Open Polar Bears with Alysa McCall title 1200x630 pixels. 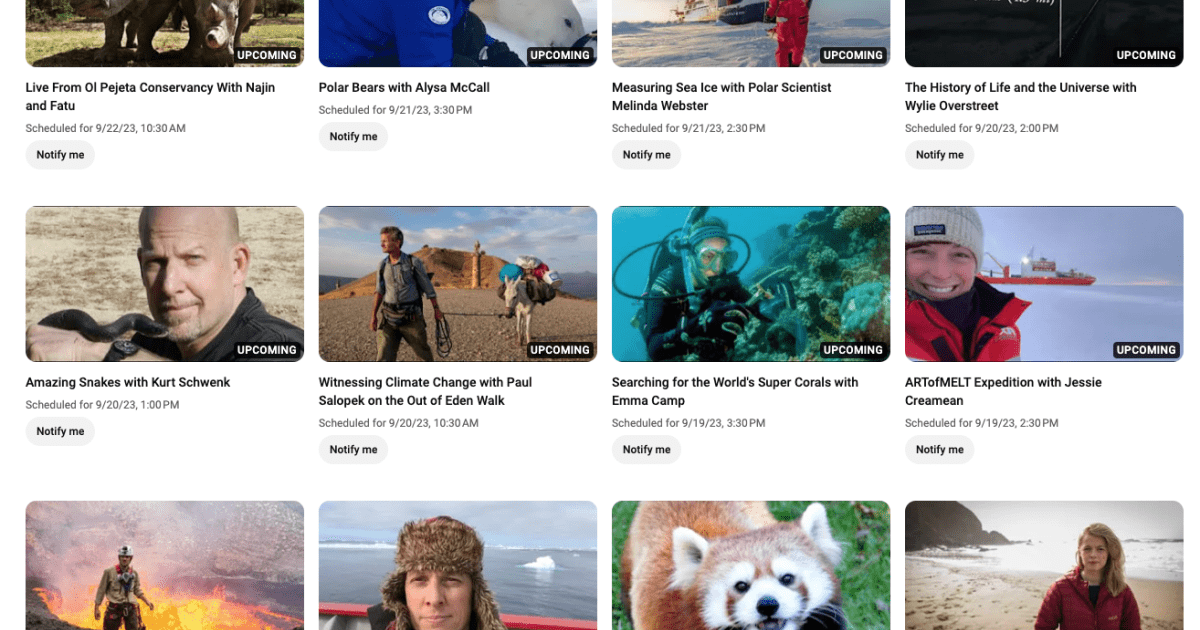point(404,88)
